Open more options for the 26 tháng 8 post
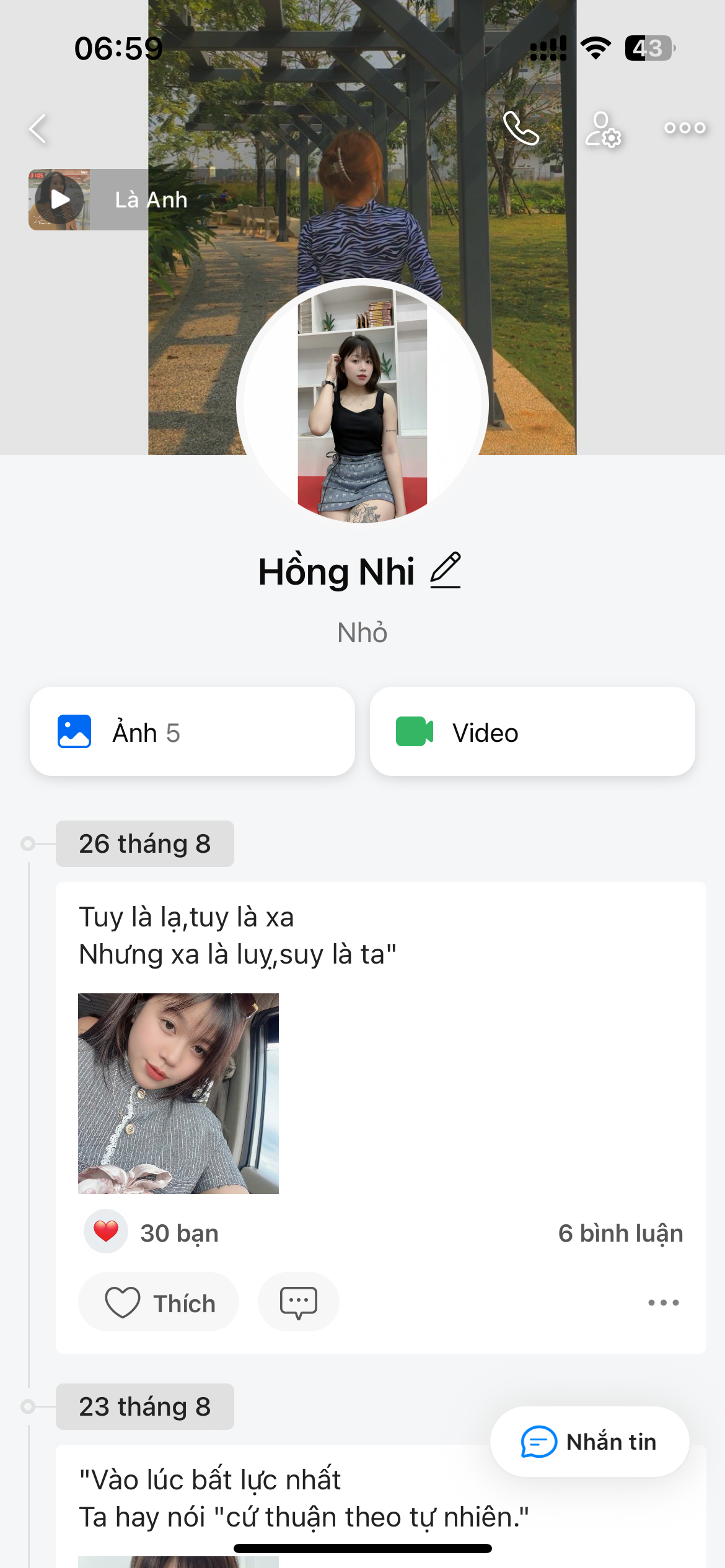725x1568 pixels. tap(663, 1302)
